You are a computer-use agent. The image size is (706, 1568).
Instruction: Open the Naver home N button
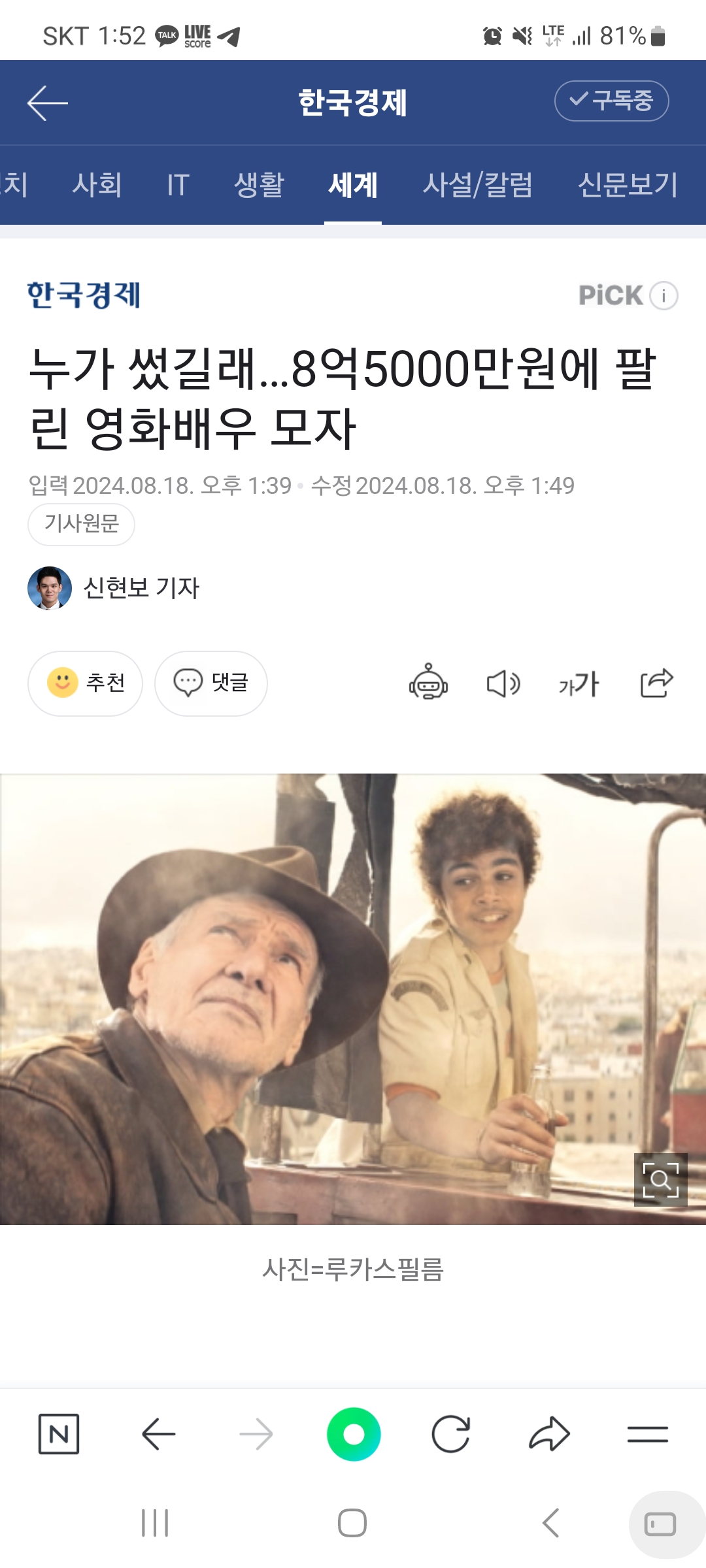click(59, 1434)
